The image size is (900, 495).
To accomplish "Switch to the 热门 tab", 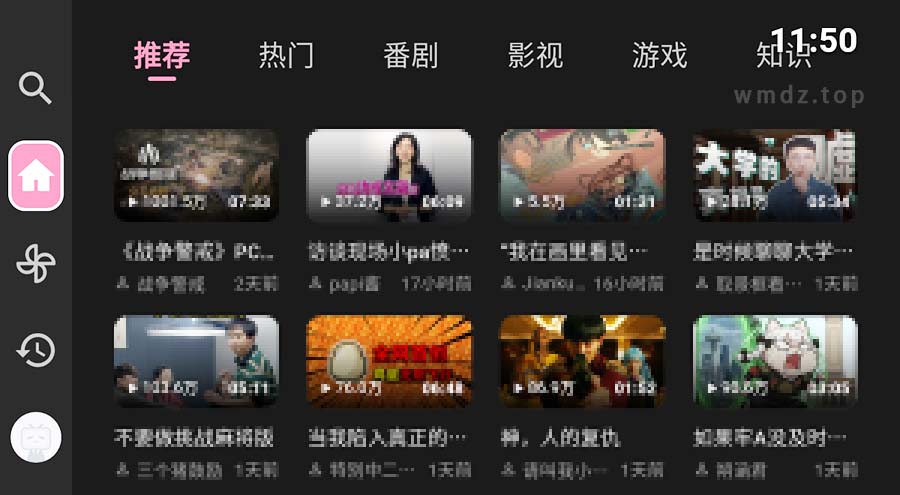I will tap(286, 55).
